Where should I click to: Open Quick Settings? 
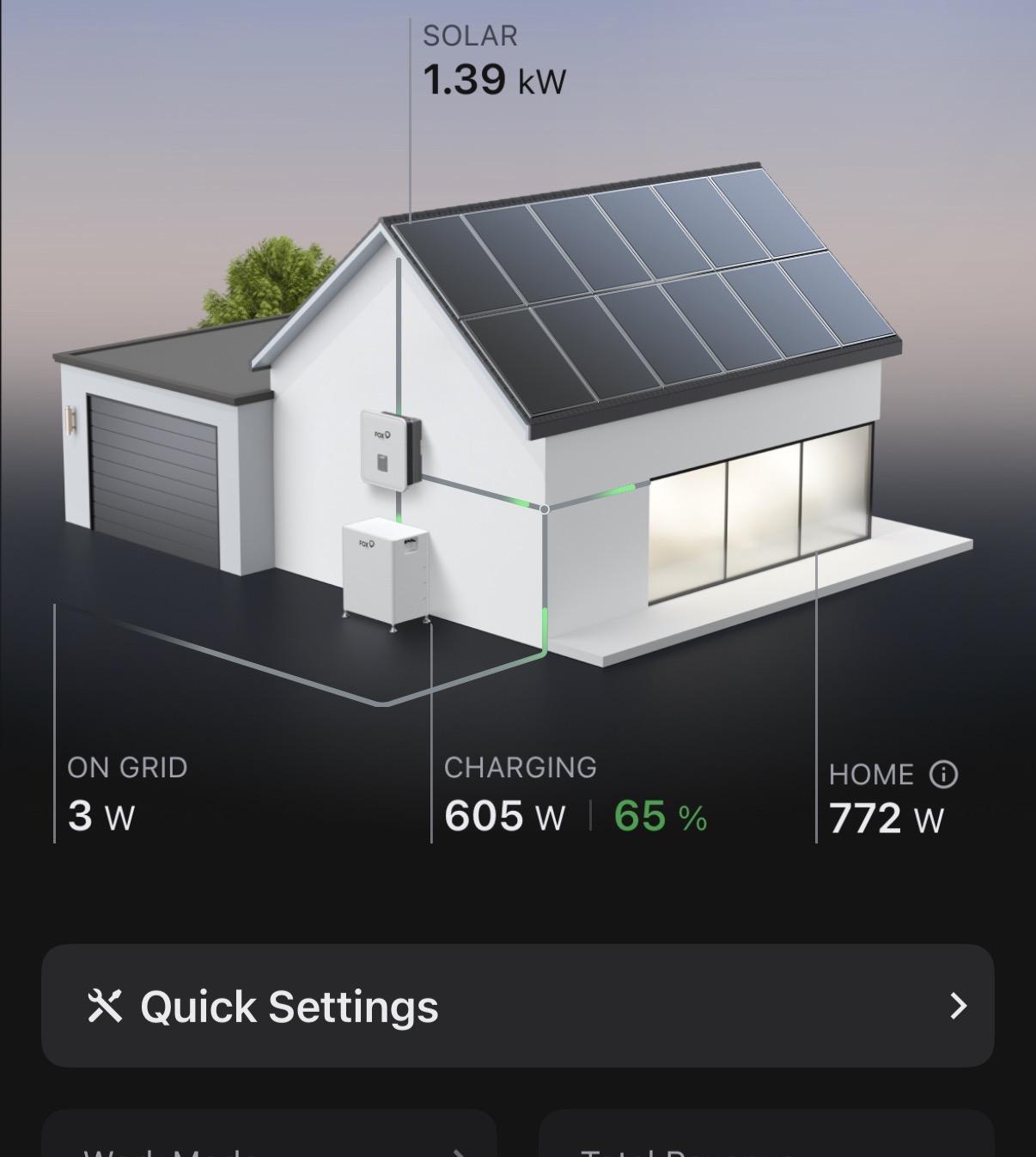click(517, 1006)
